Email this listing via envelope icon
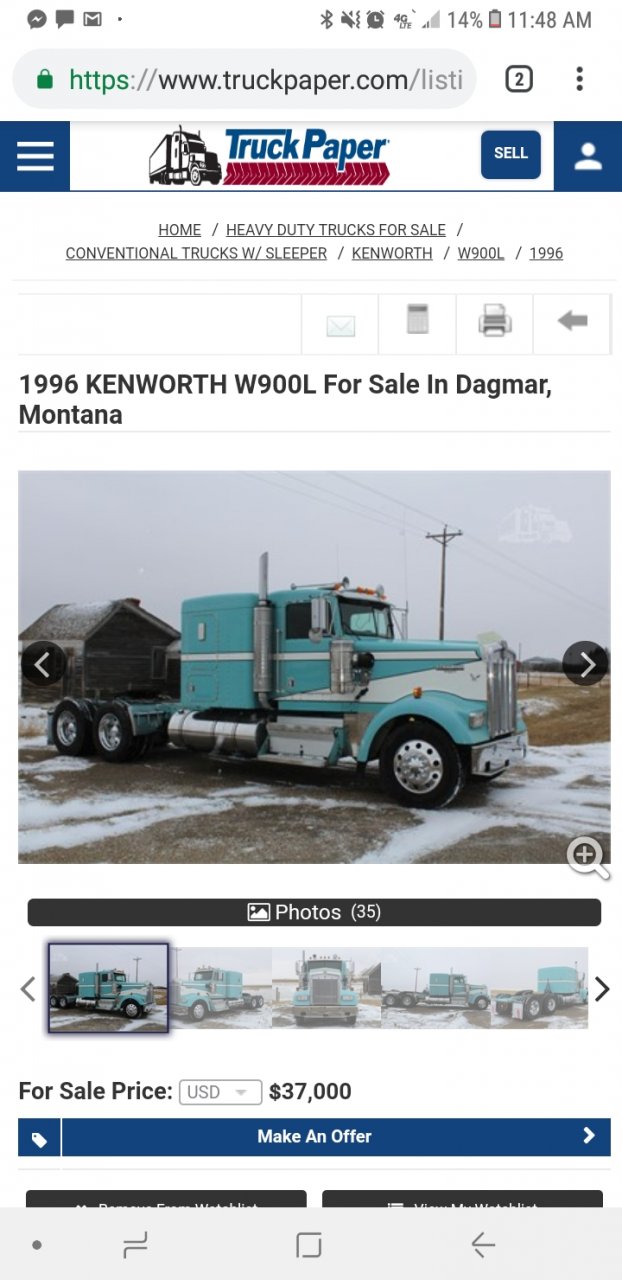Image resolution: width=622 pixels, height=1280 pixels. (340, 324)
